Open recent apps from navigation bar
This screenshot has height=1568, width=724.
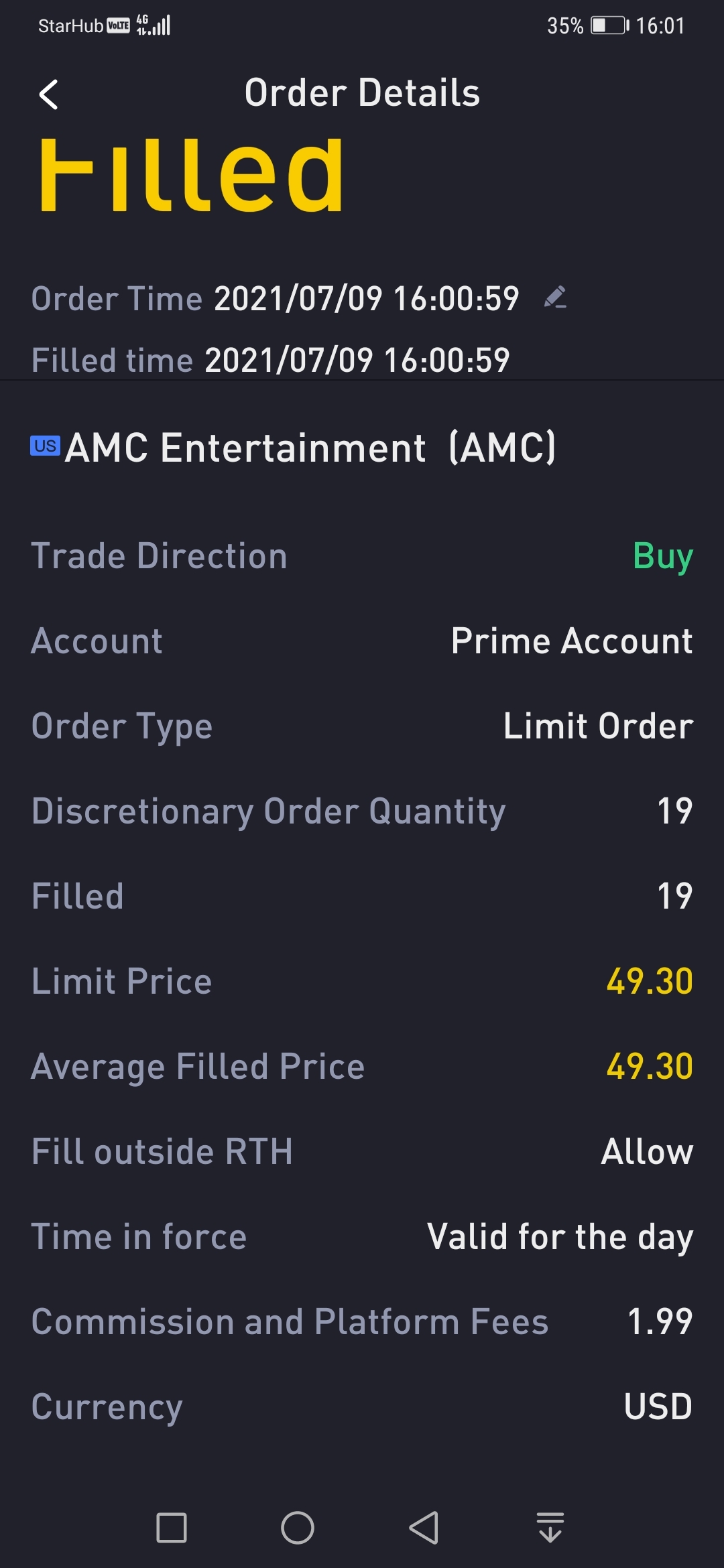point(172,1528)
